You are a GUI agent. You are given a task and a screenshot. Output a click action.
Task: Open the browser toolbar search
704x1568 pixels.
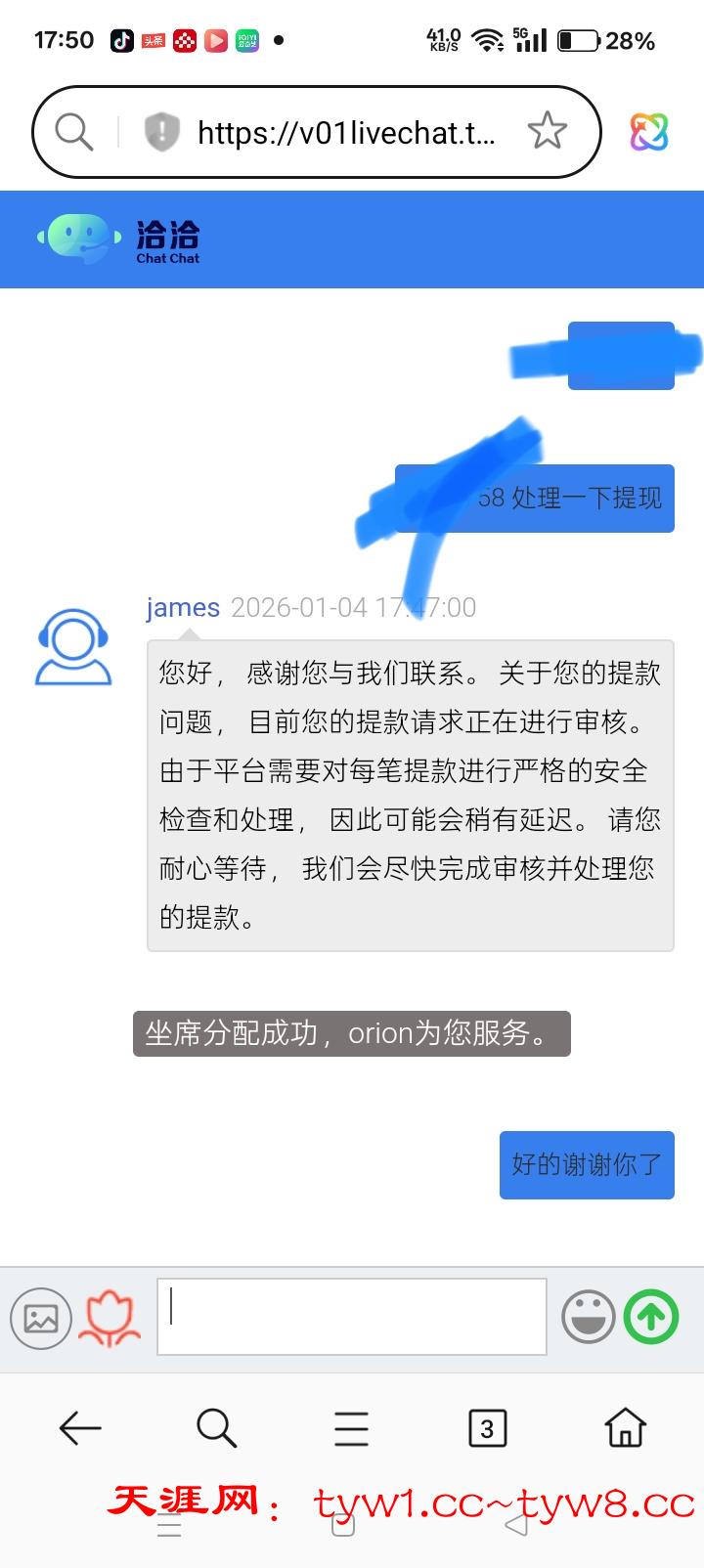(x=216, y=1428)
